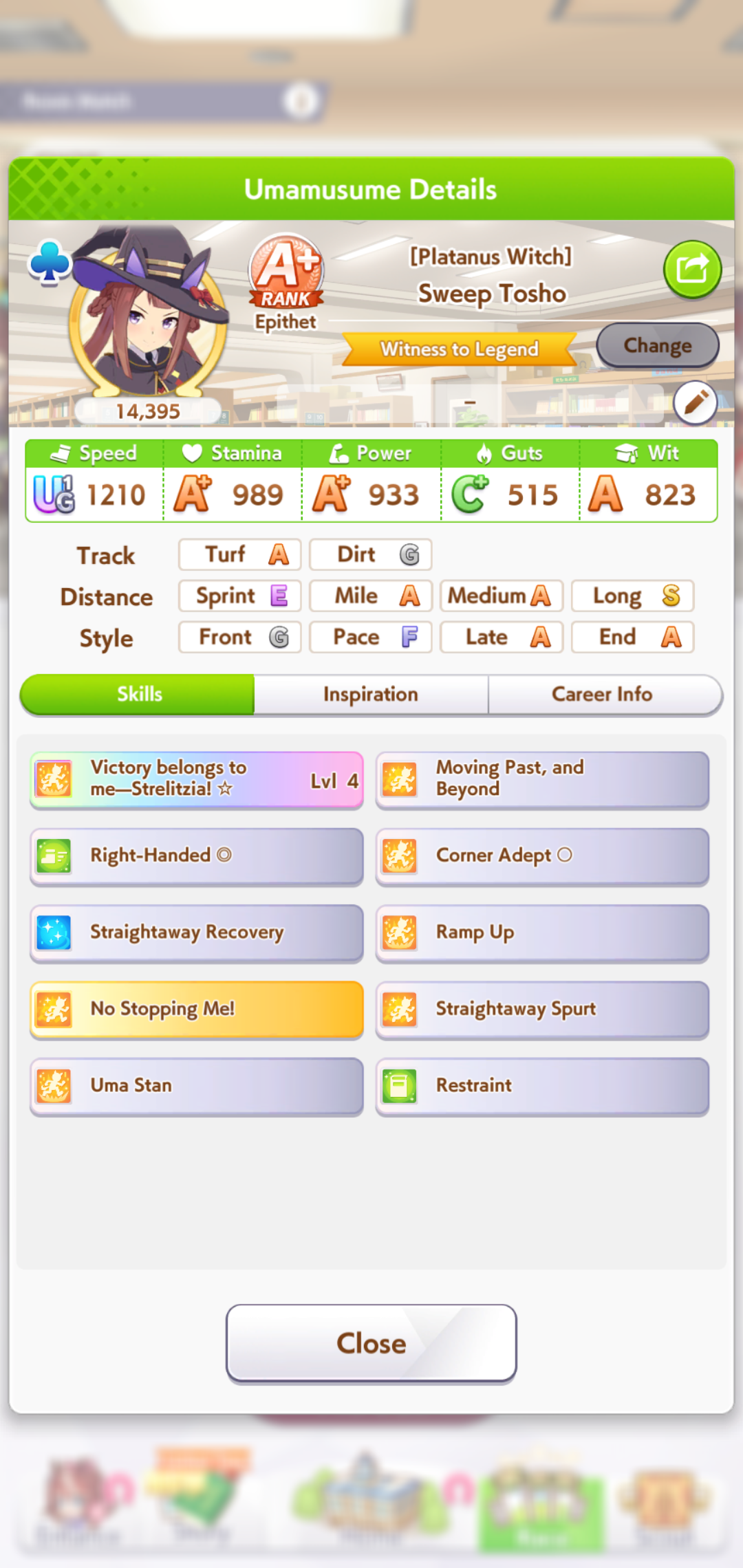Open the Moving Past, and Beyond skill
Screen dimensions: 743x1568
pyautogui.click(x=542, y=779)
